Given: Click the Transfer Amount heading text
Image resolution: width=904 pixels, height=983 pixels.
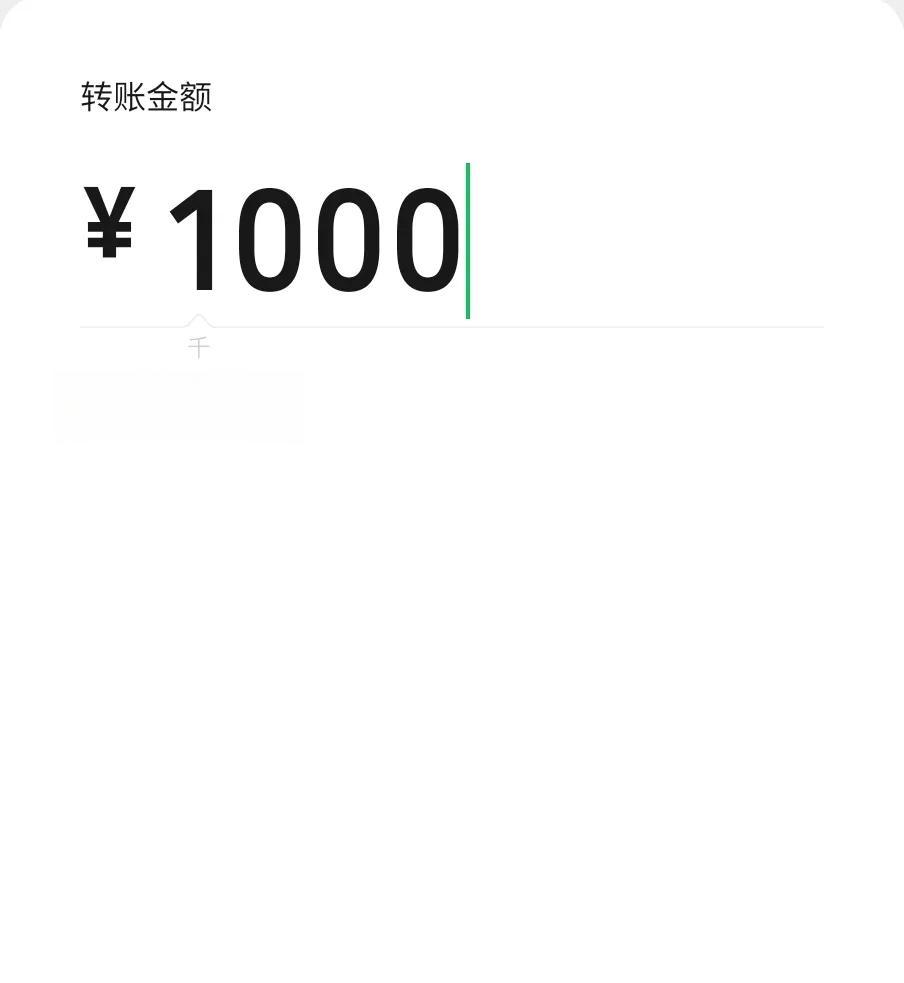Looking at the screenshot, I should point(146,97).
